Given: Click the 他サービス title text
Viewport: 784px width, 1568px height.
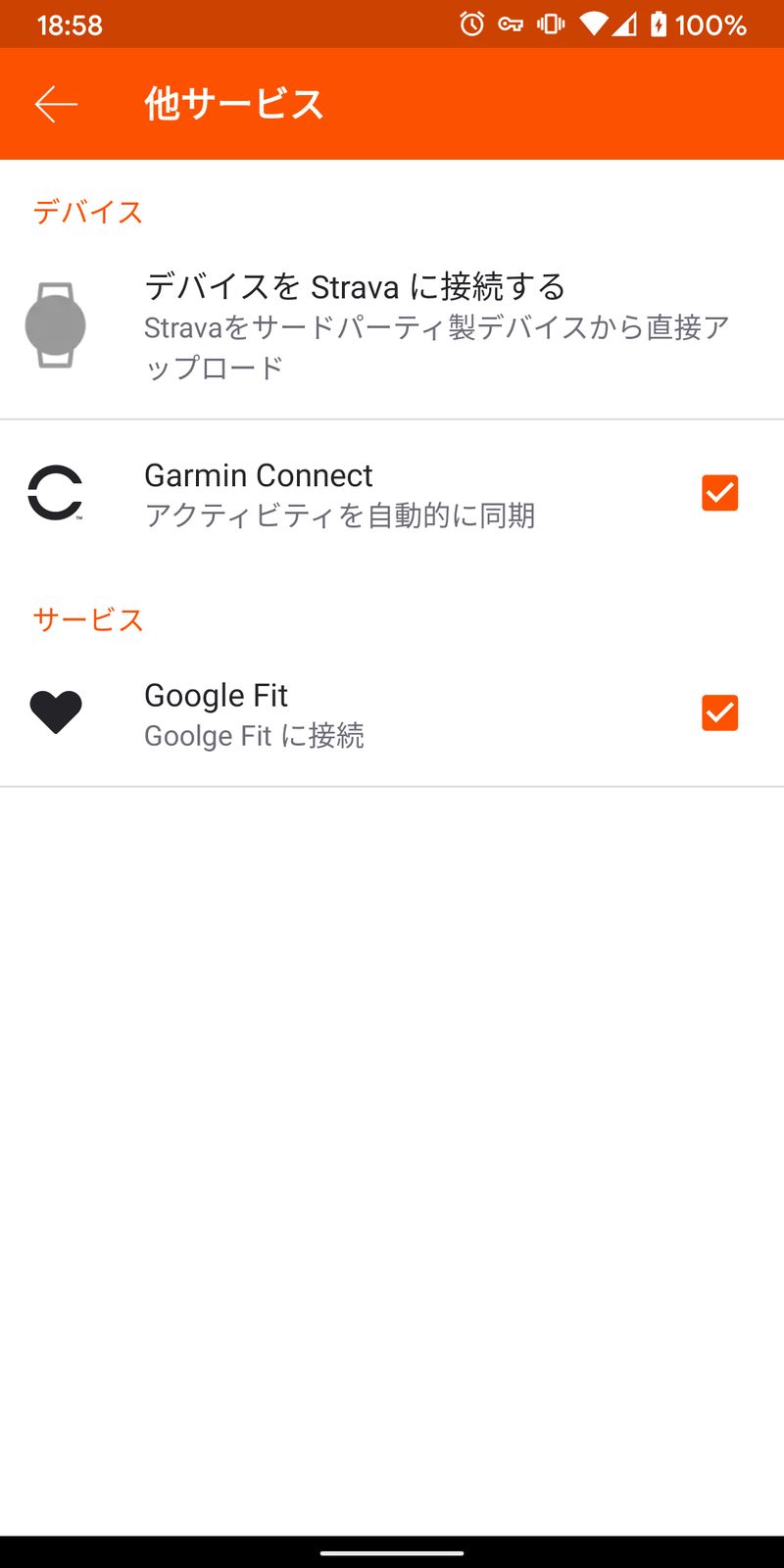Looking at the screenshot, I should (232, 103).
